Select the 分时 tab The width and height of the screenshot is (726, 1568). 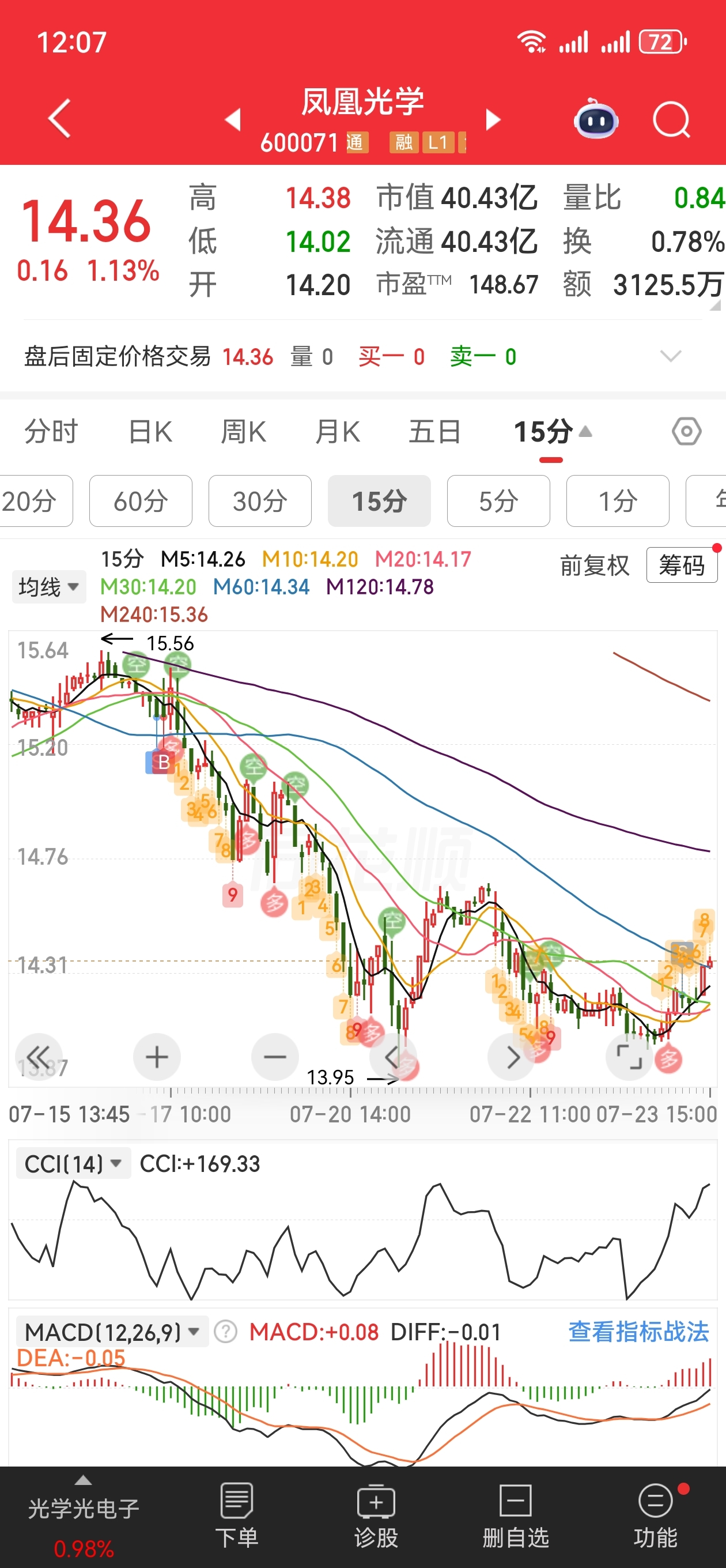pos(51,432)
